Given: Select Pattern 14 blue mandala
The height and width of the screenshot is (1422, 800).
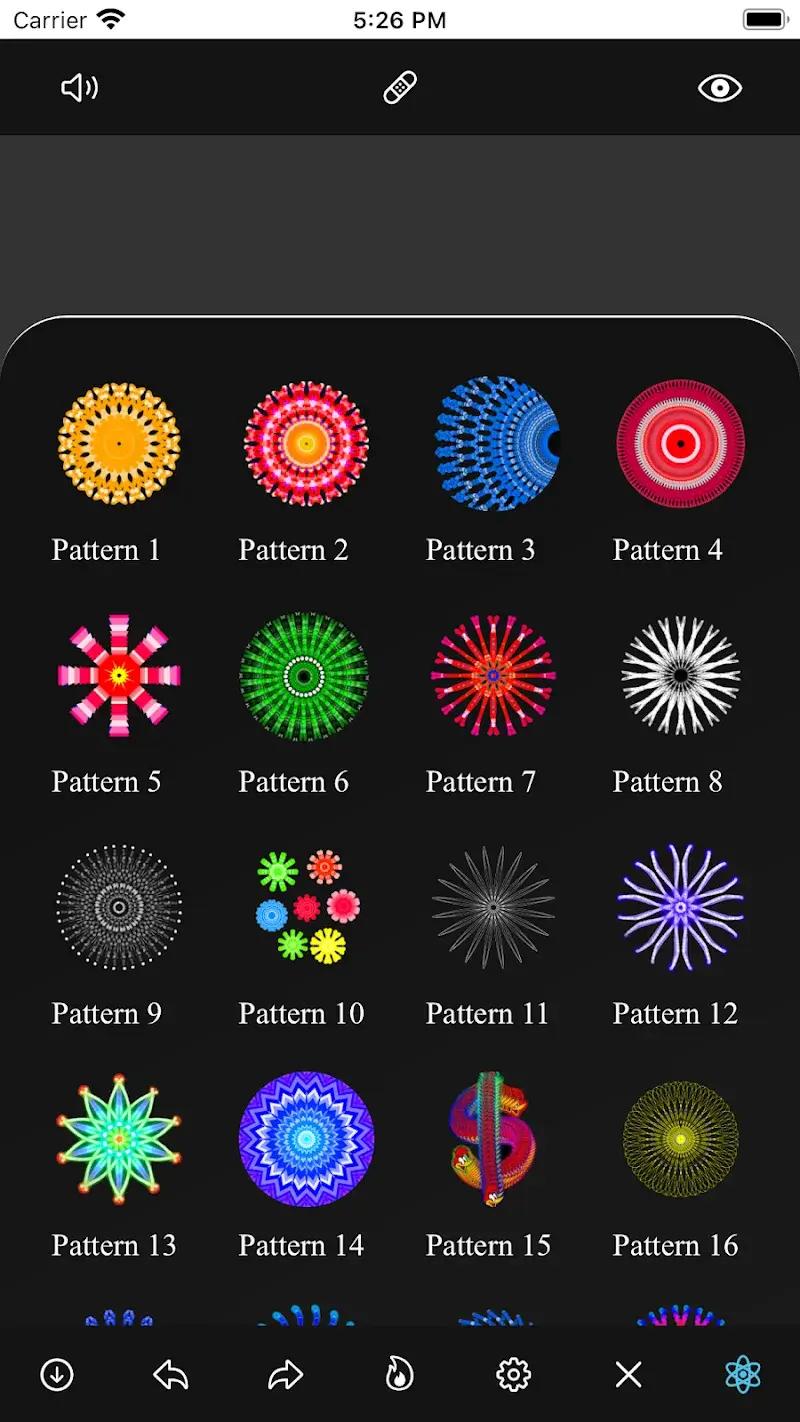Looking at the screenshot, I should click(304, 1140).
